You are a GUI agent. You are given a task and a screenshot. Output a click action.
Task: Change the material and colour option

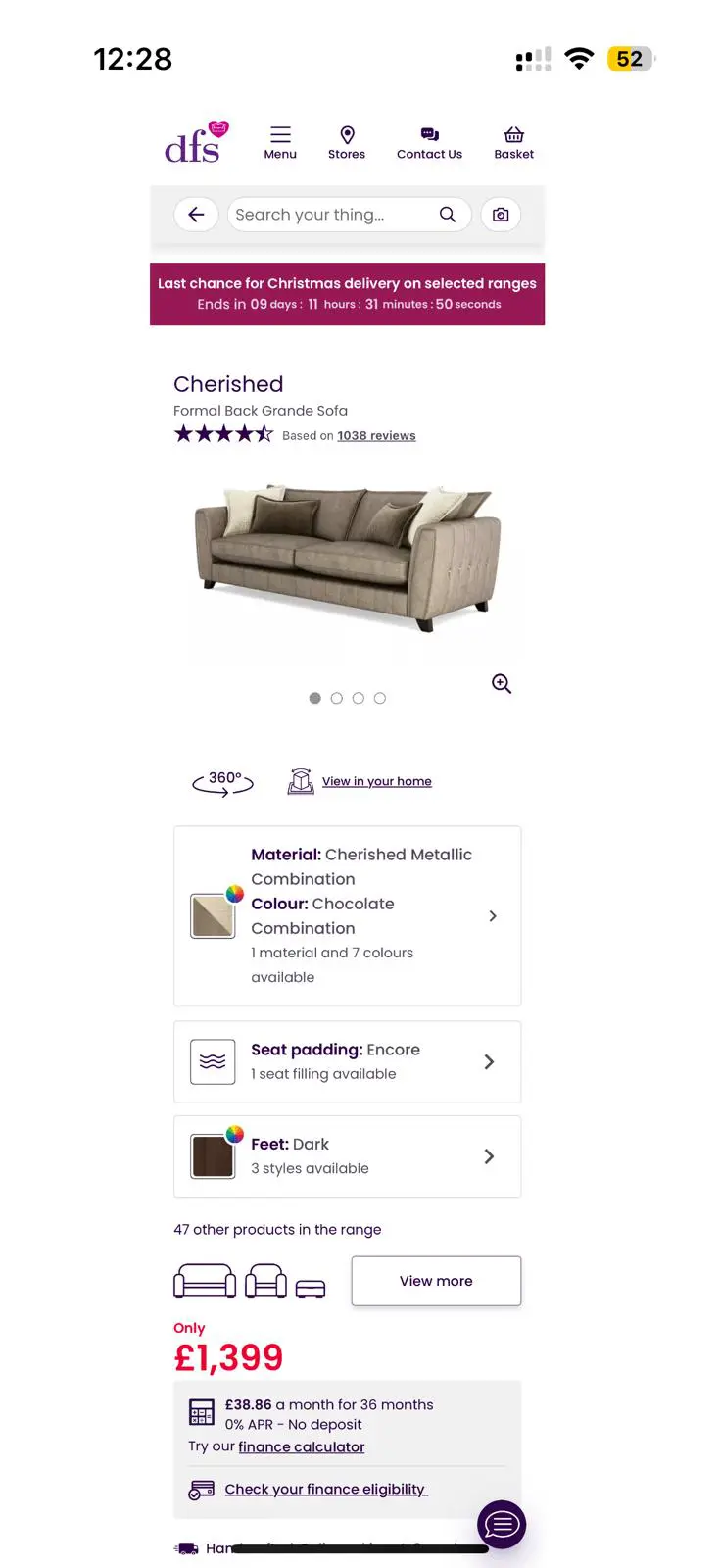tap(347, 915)
